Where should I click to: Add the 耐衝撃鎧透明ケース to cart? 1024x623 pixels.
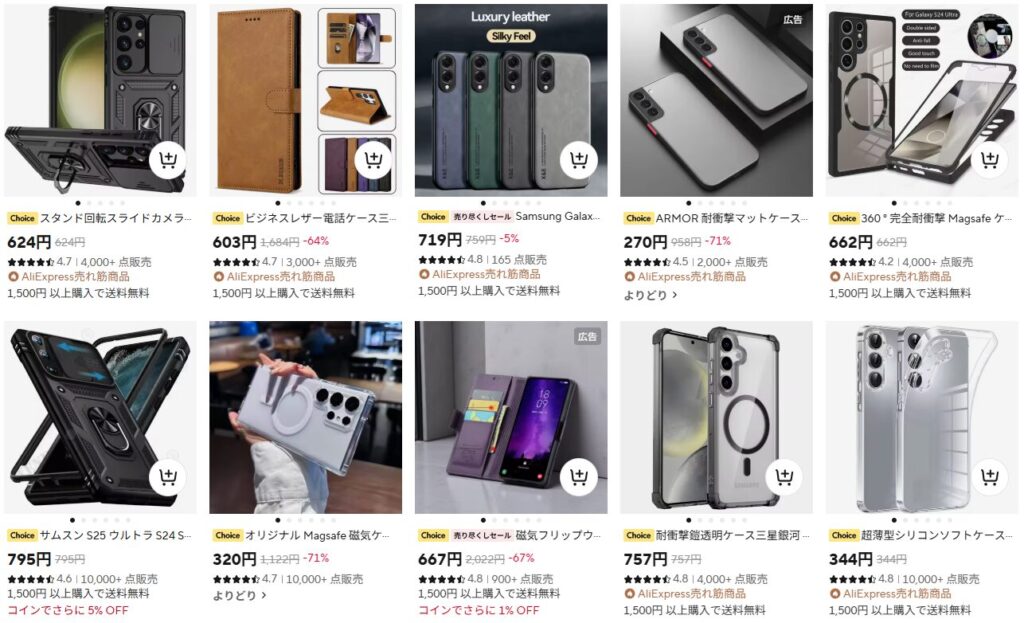pos(784,477)
